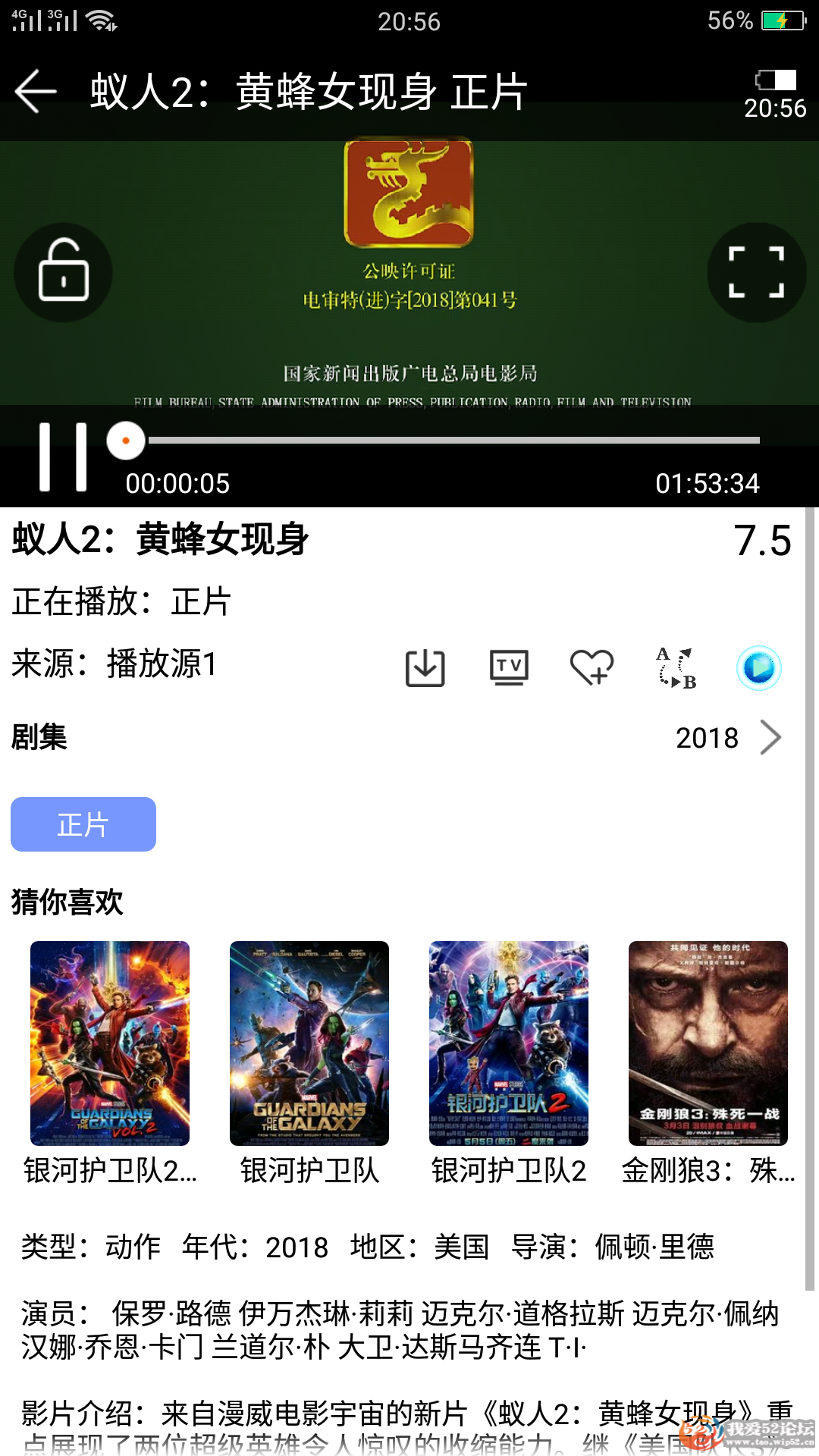
Task: Cast the video to TV
Action: pyautogui.click(x=509, y=668)
